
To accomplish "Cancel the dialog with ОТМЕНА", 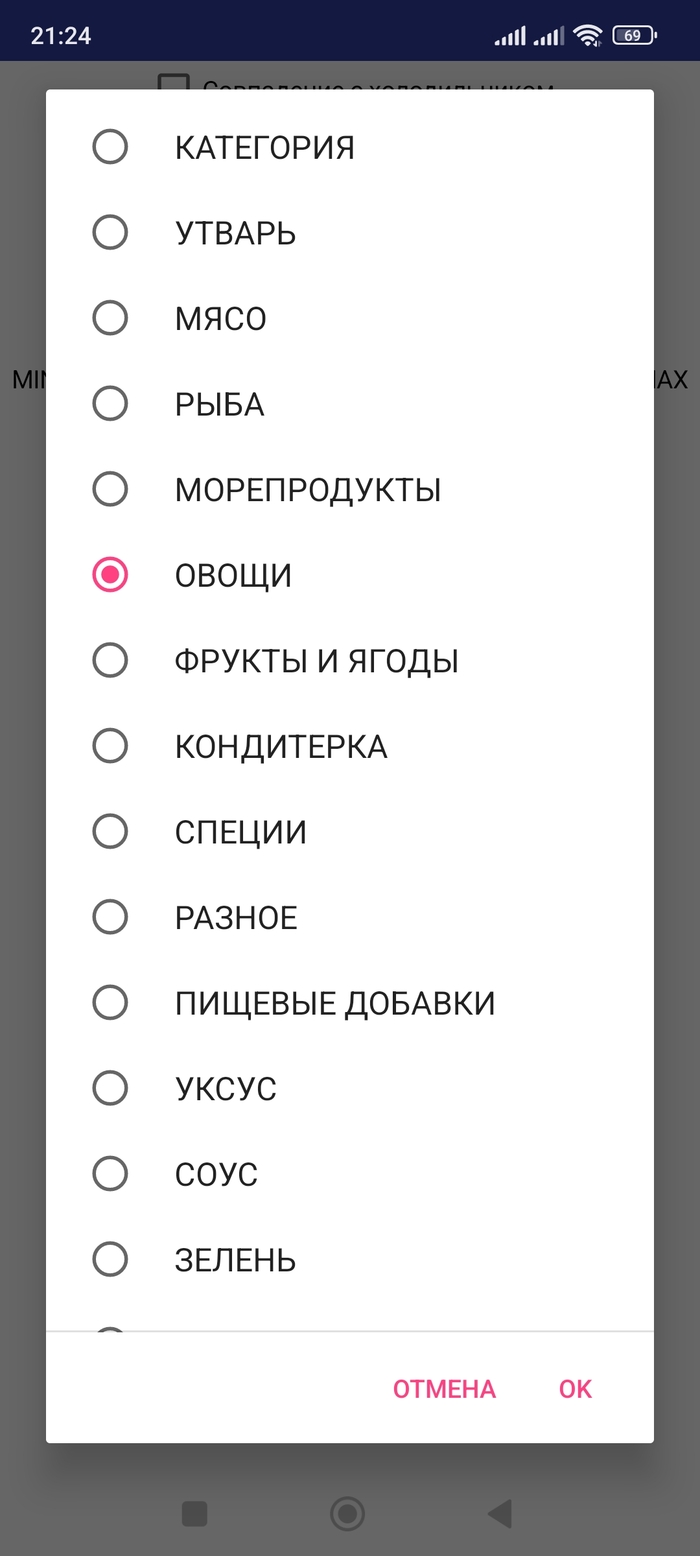I will pos(444,1389).
